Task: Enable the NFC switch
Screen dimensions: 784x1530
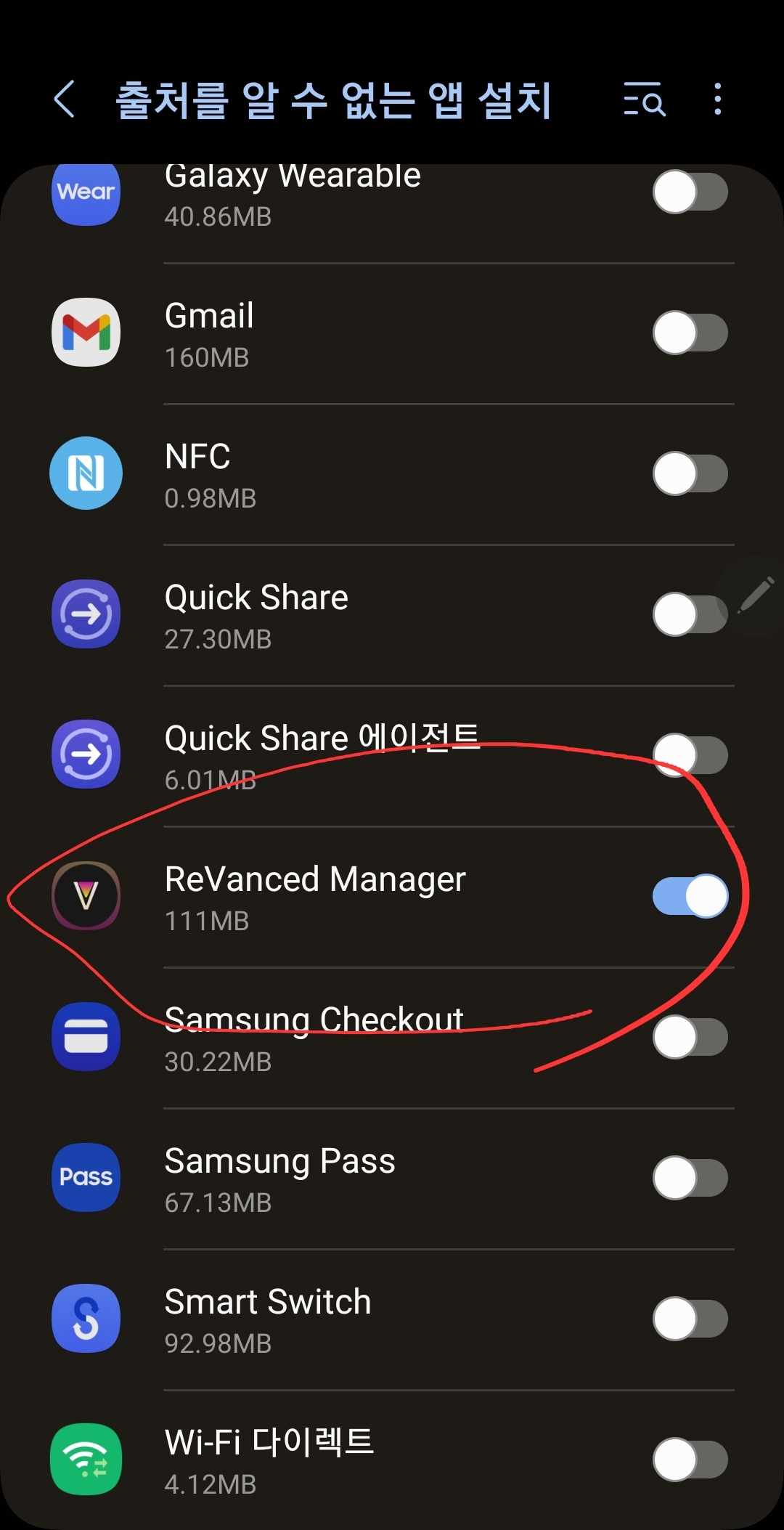Action: [x=690, y=473]
